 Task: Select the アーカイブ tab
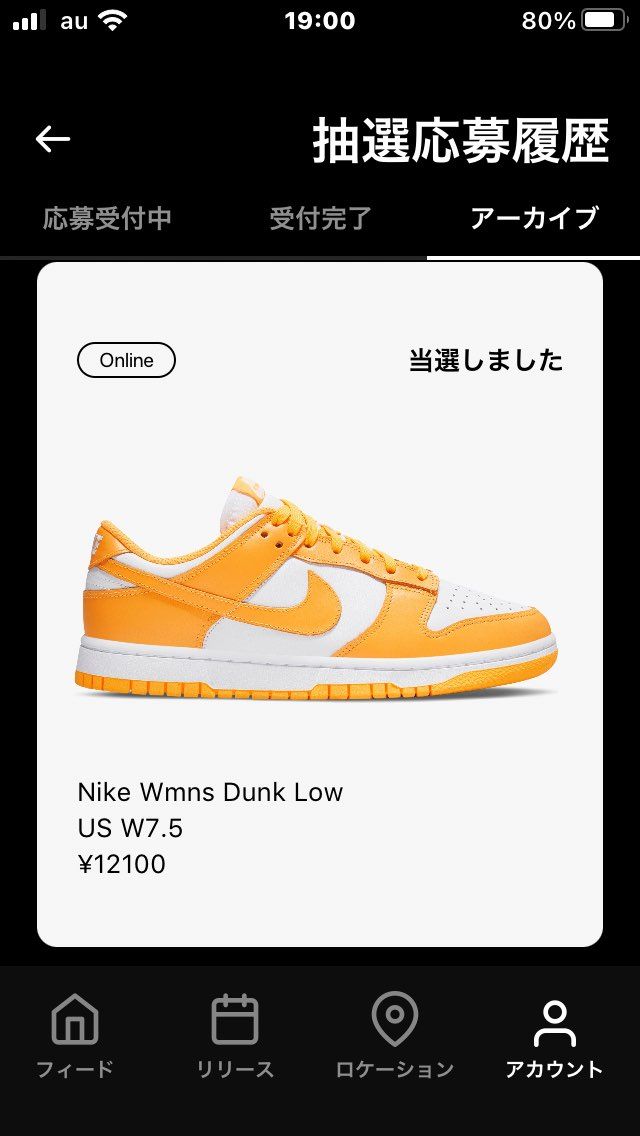534,219
